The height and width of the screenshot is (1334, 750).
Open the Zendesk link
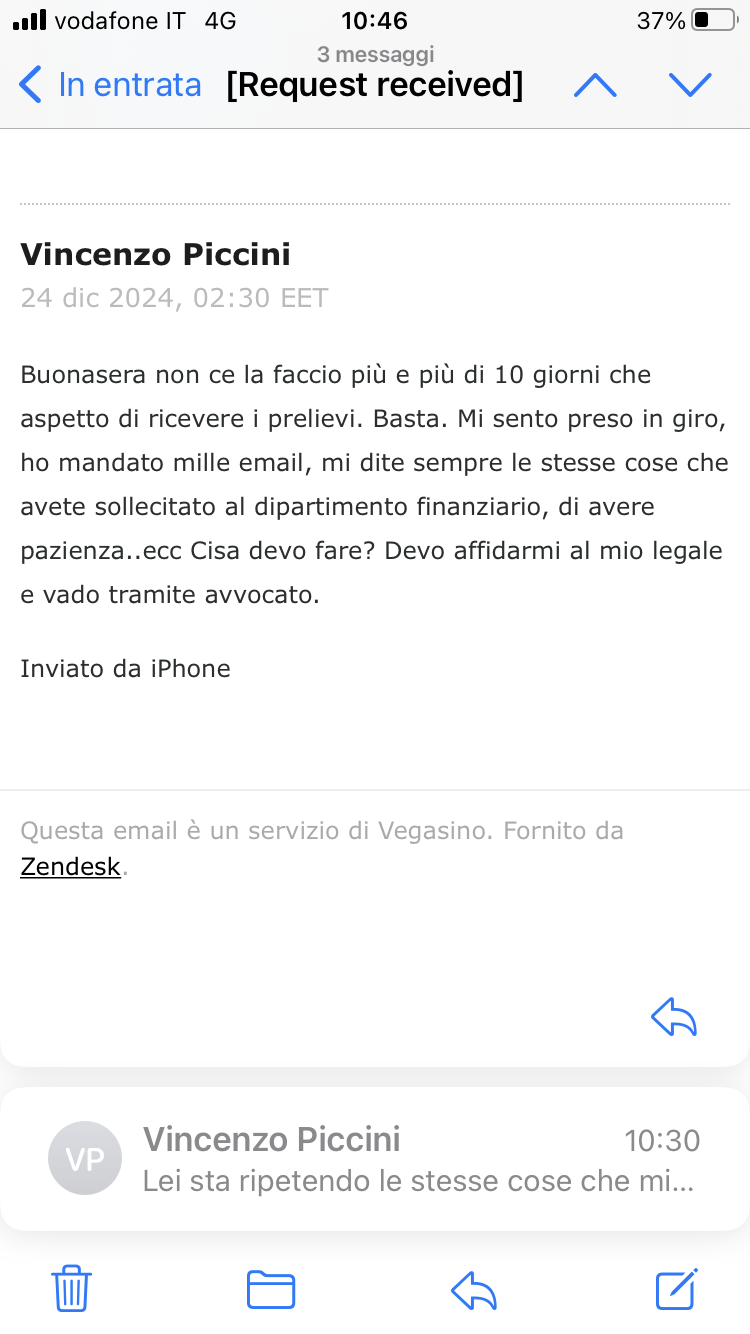click(70, 867)
